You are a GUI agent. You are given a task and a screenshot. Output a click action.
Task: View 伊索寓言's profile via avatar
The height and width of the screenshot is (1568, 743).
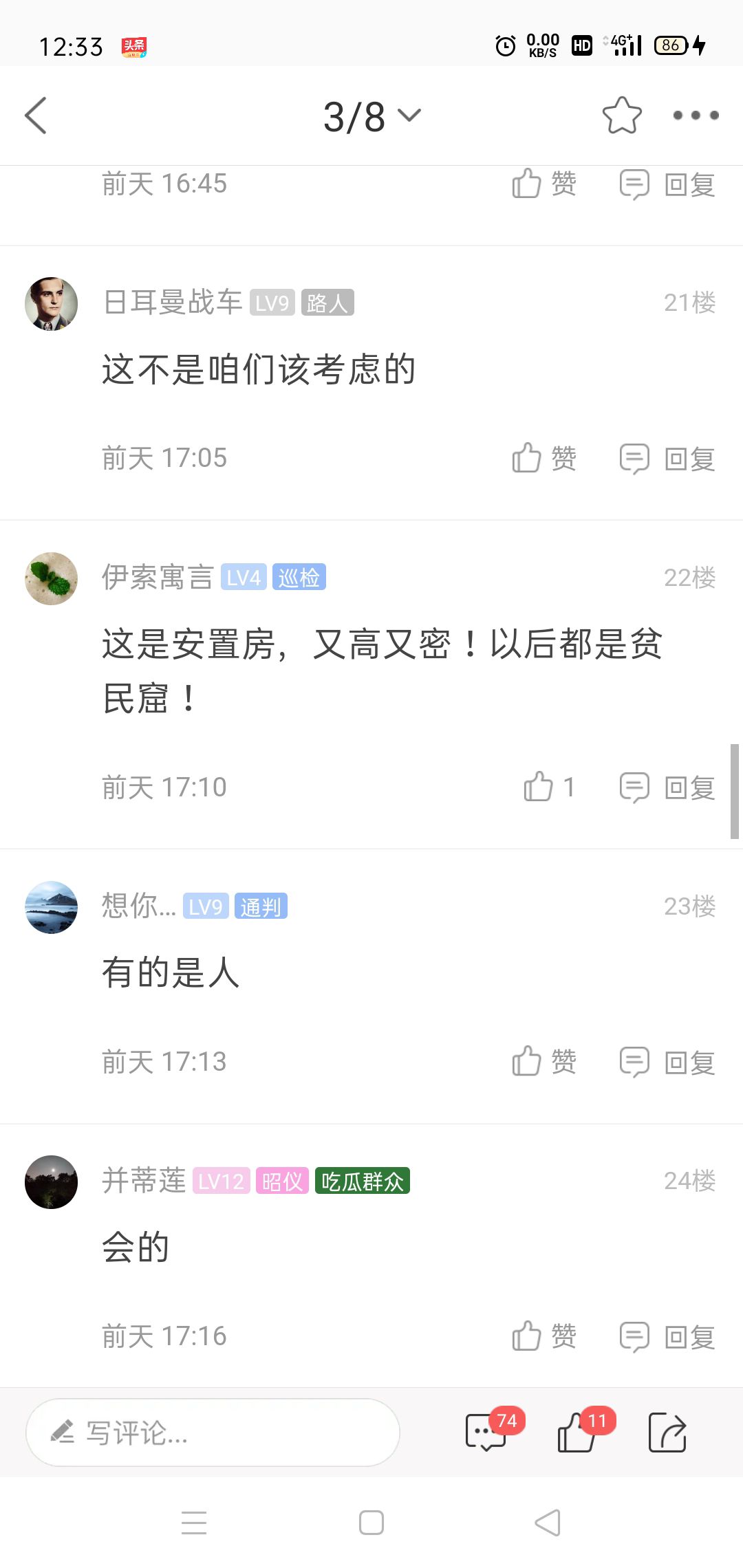pyautogui.click(x=51, y=578)
